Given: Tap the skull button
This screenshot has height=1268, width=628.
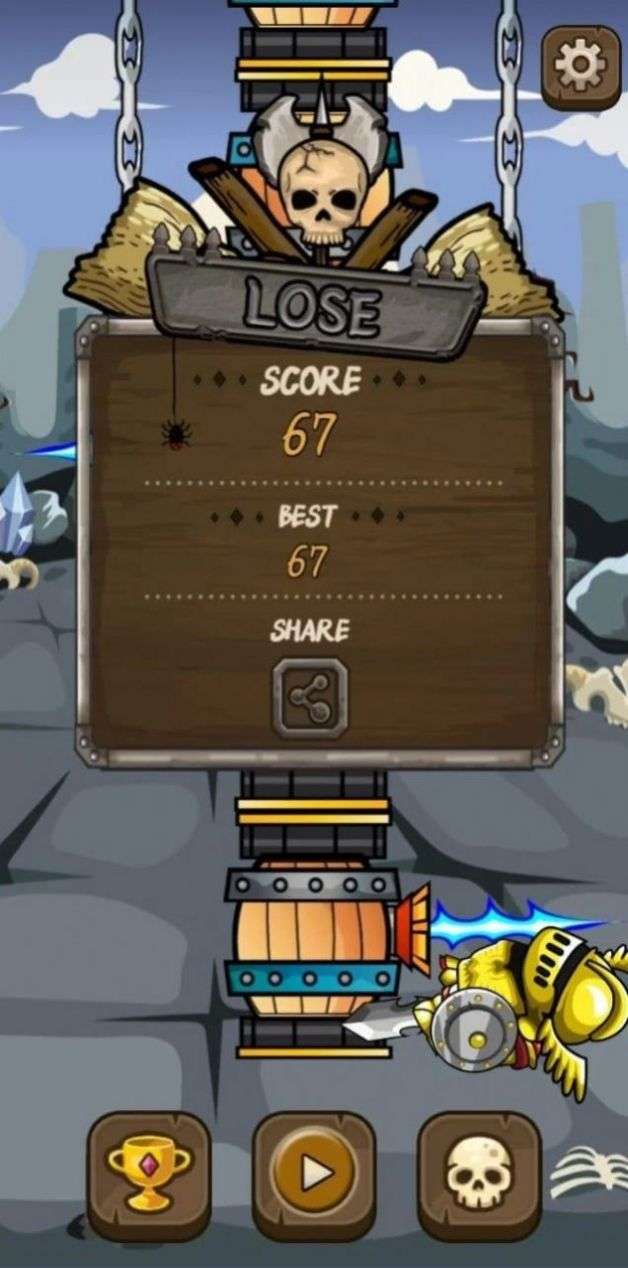Looking at the screenshot, I should [x=479, y=1173].
